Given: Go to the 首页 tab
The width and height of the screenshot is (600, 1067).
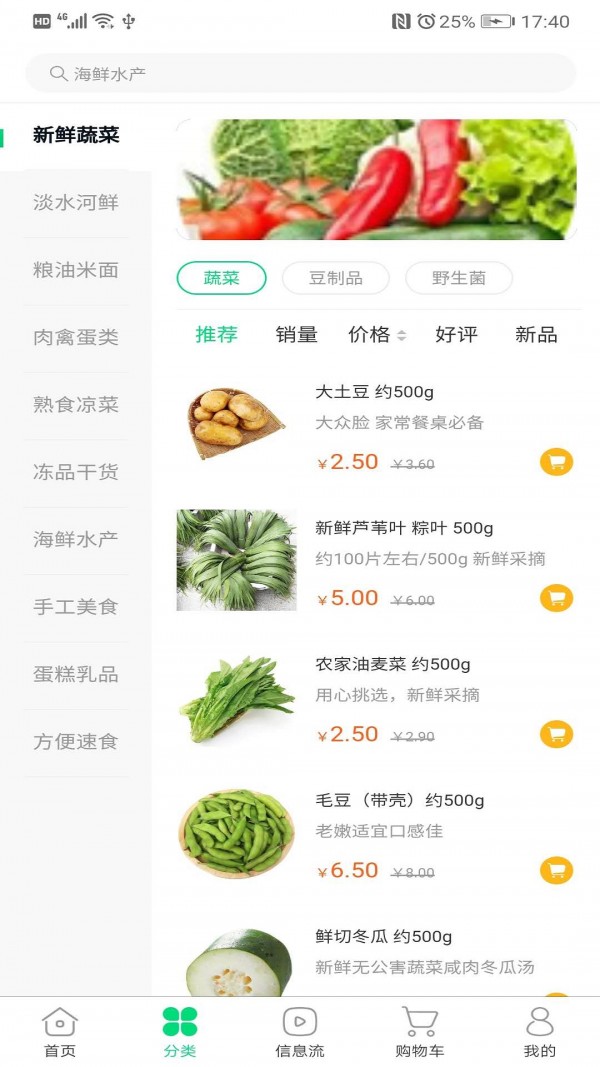Looking at the screenshot, I should coord(60,1032).
